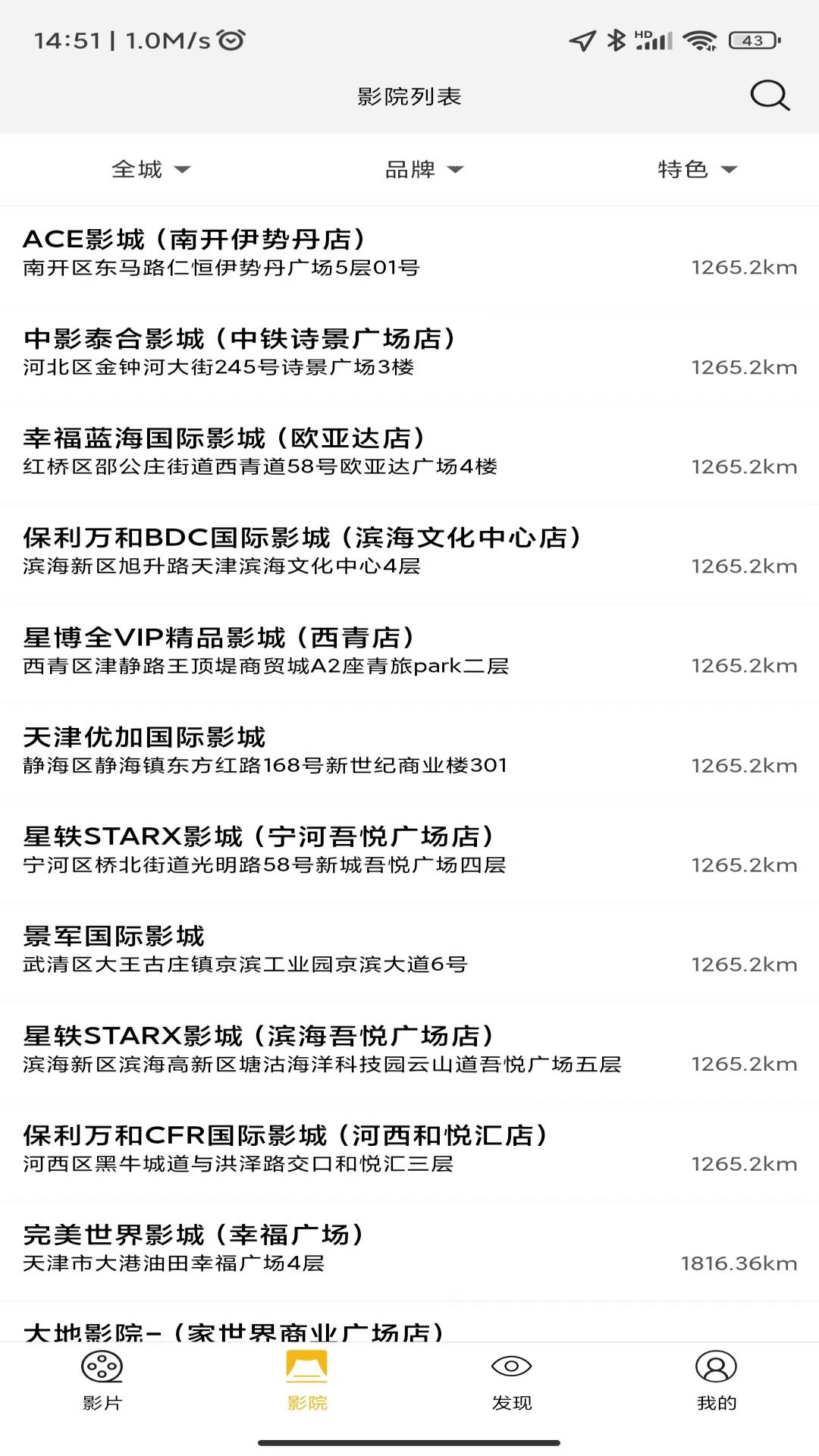
Task: Expand the 全城 area filter
Action: point(150,169)
